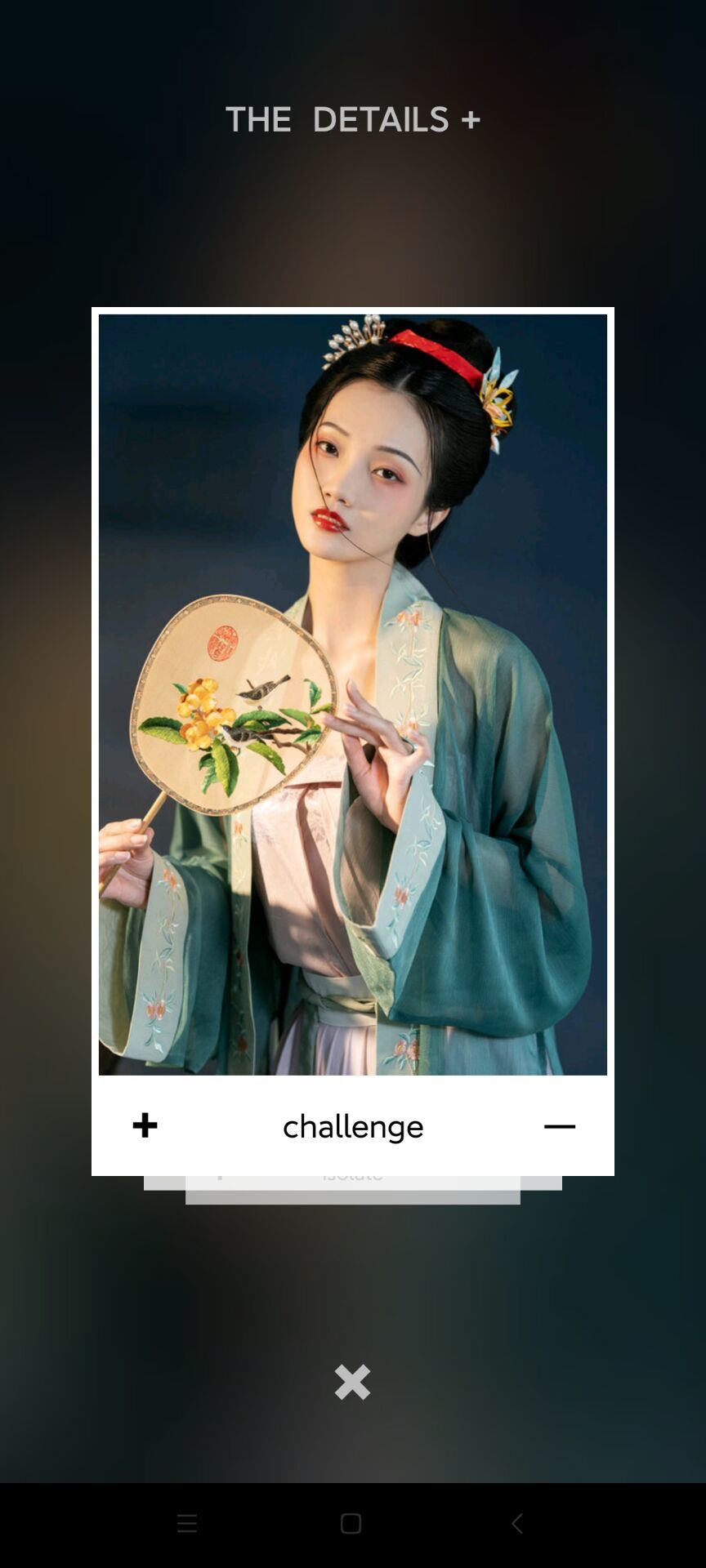
Task: Dismiss the card using the cross icon
Action: (x=352, y=1382)
